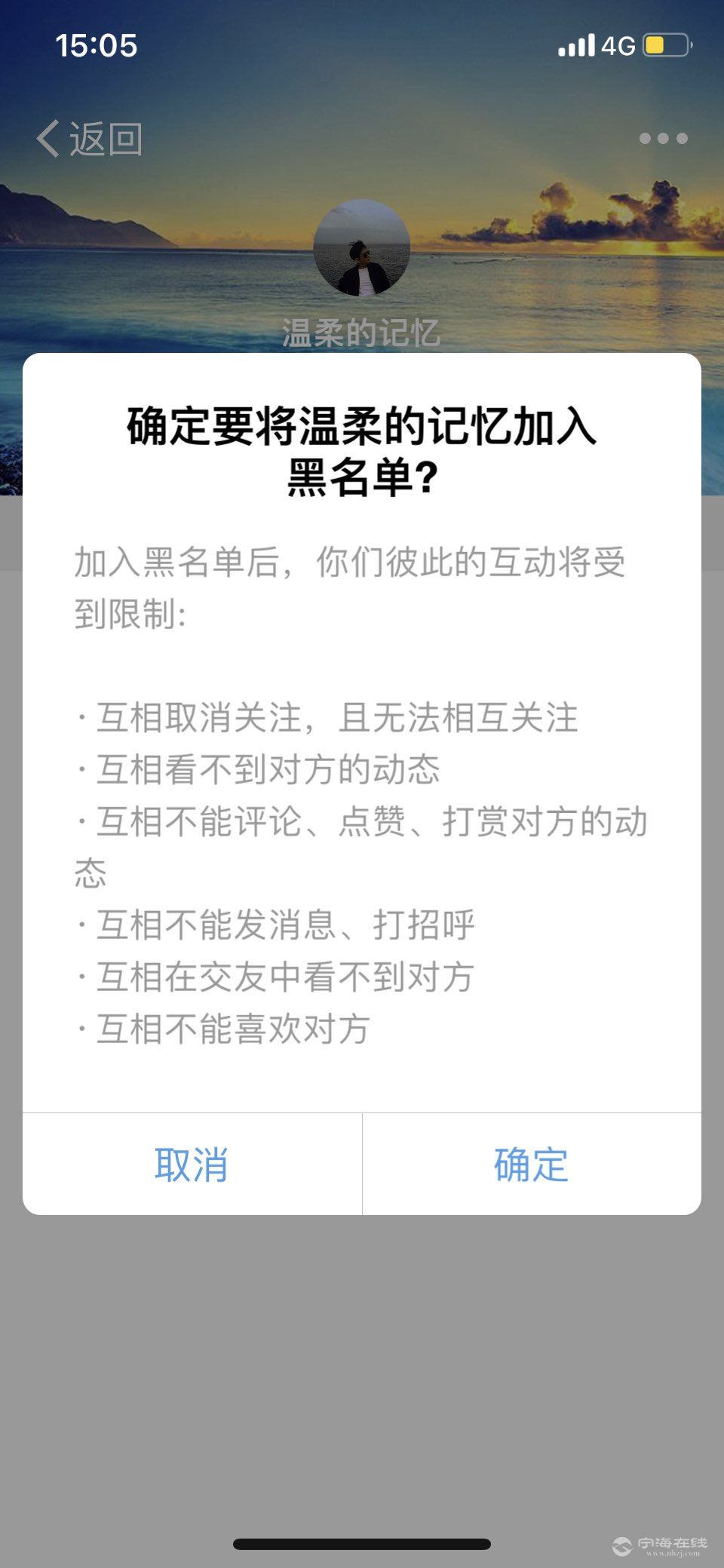Tap 确定 to confirm blacklisting
Viewport: 724px width, 1568px height.
[x=531, y=1164]
